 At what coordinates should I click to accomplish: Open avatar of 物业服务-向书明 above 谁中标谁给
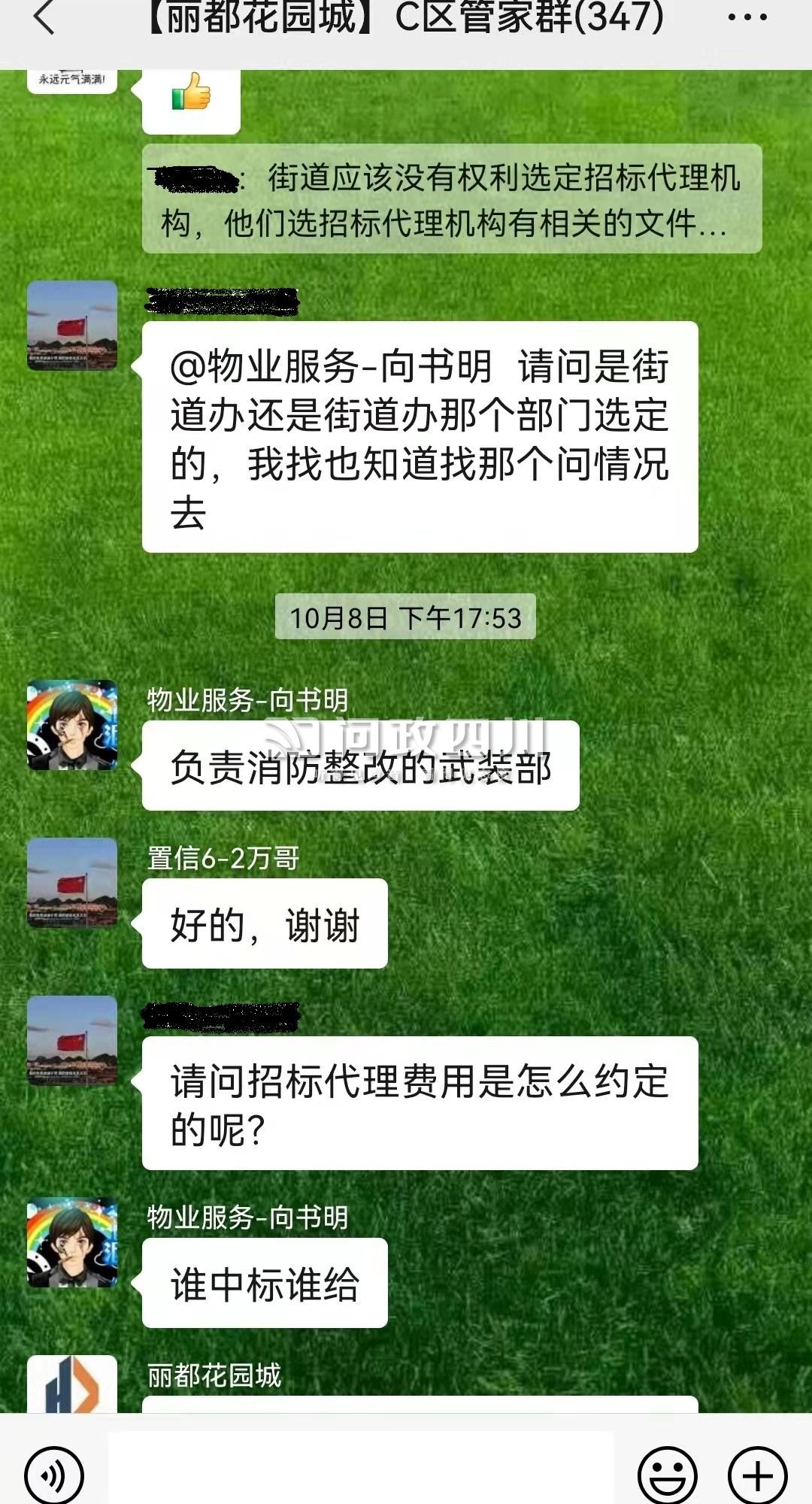point(72,1242)
